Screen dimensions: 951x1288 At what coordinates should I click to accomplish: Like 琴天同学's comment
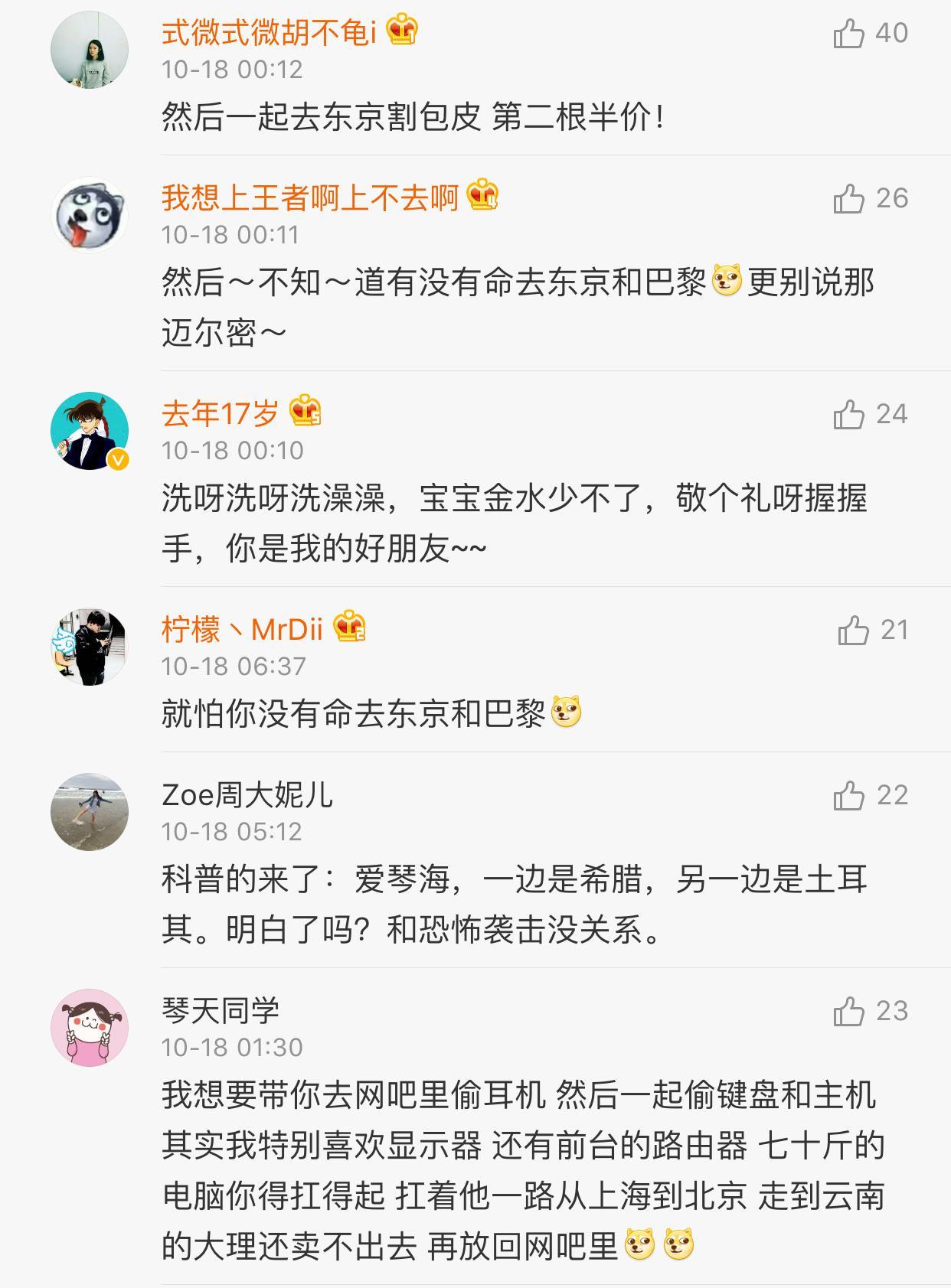pyautogui.click(x=848, y=1012)
